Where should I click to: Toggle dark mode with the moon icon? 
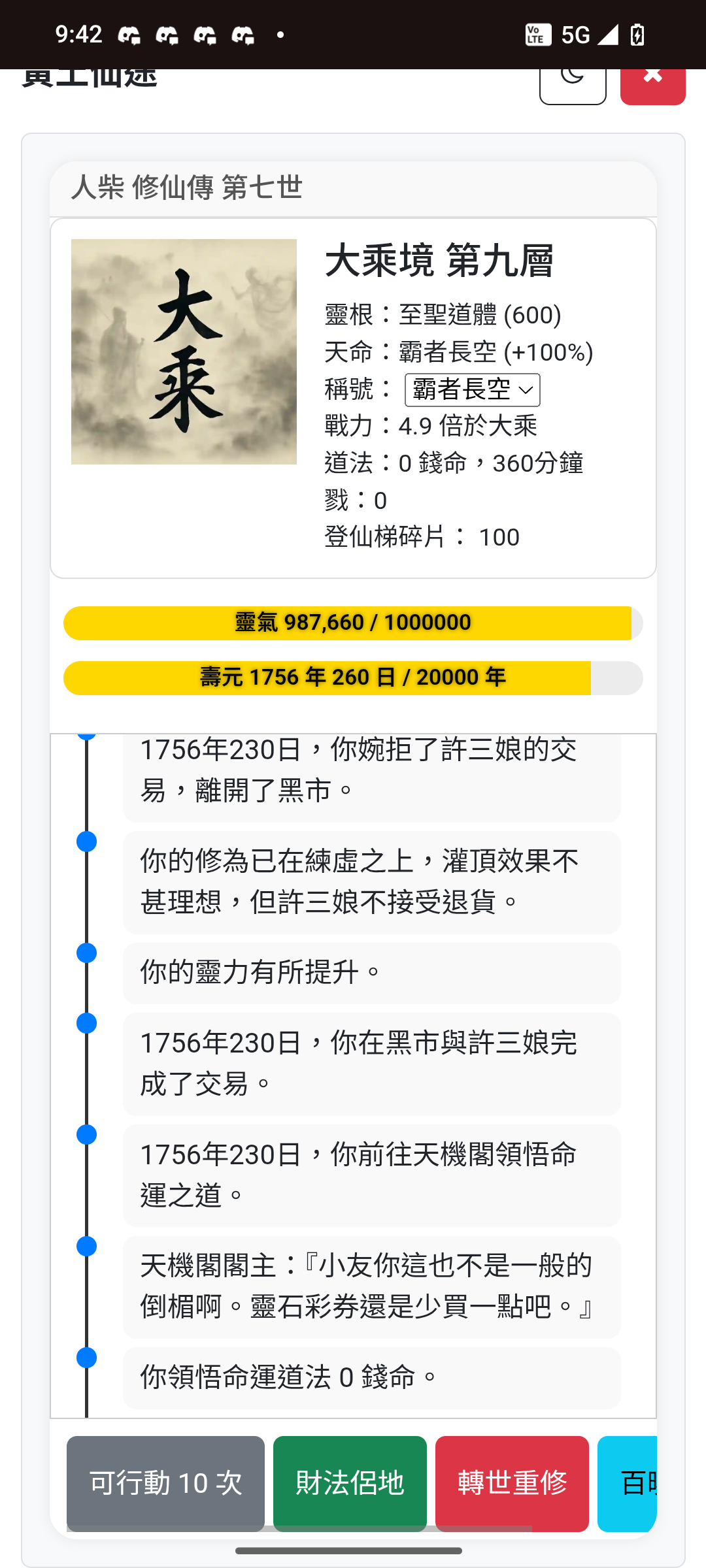(572, 84)
